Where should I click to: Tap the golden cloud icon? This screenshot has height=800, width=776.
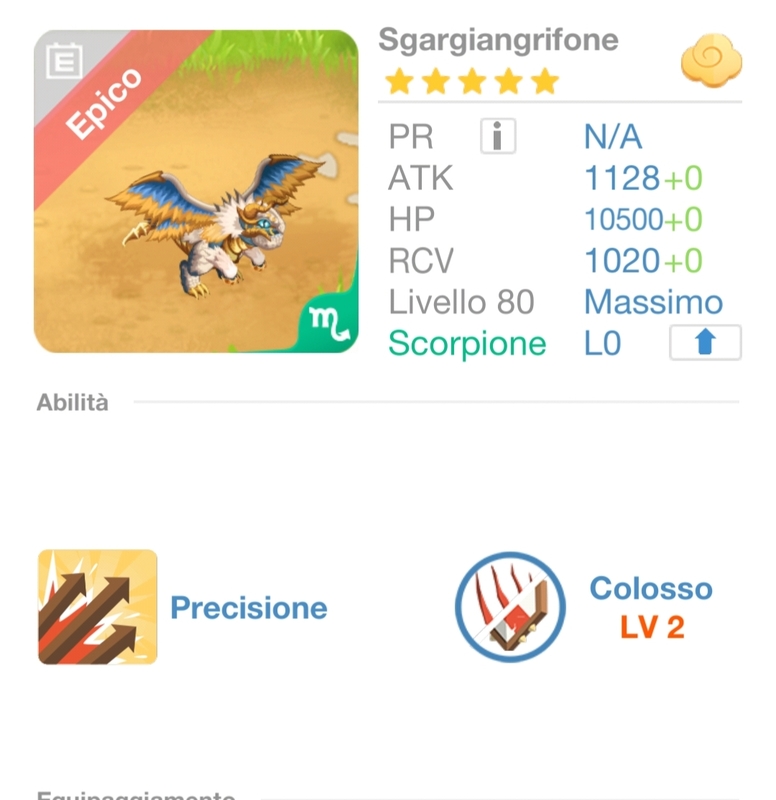click(711, 61)
